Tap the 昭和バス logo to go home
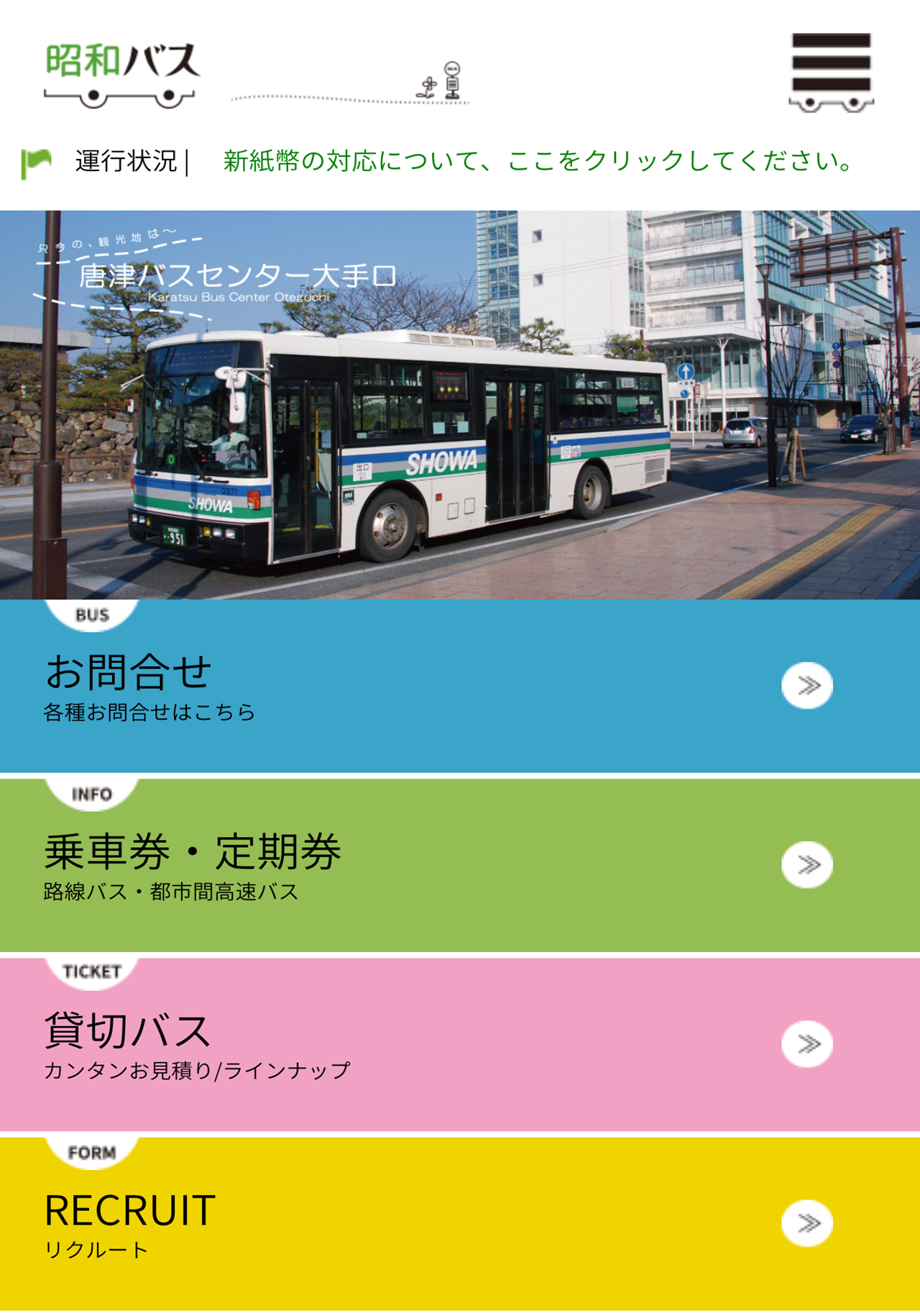This screenshot has height=1316, width=920. coord(121,72)
